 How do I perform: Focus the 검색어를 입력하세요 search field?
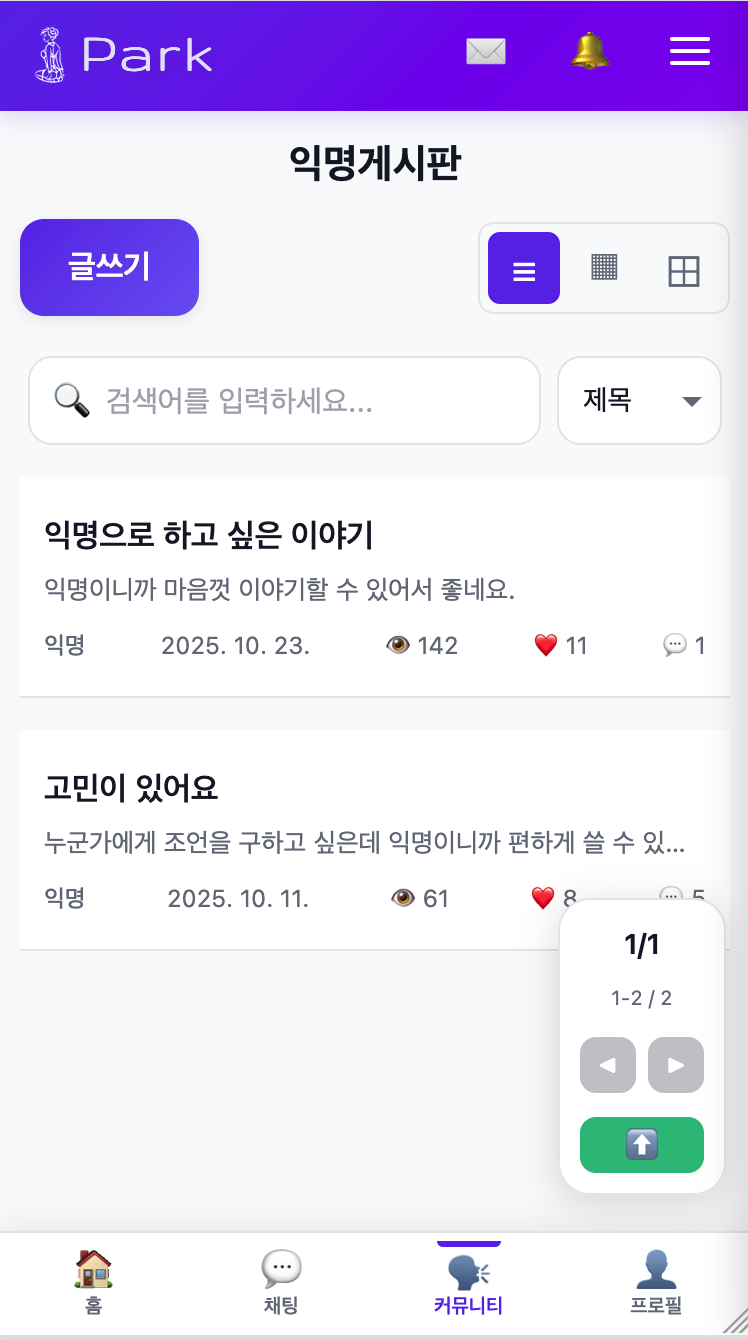[x=300, y=401]
